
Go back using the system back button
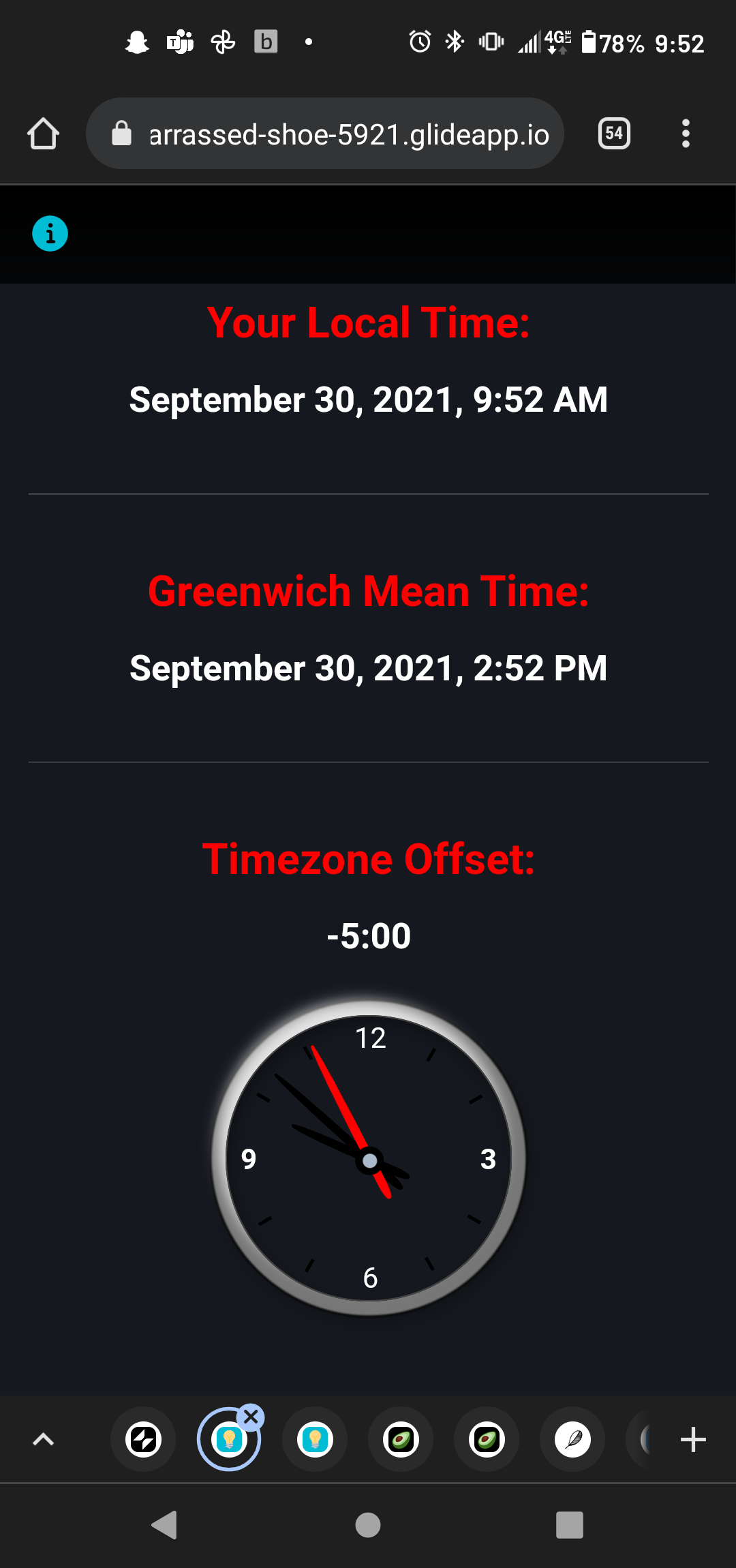pos(164,1525)
